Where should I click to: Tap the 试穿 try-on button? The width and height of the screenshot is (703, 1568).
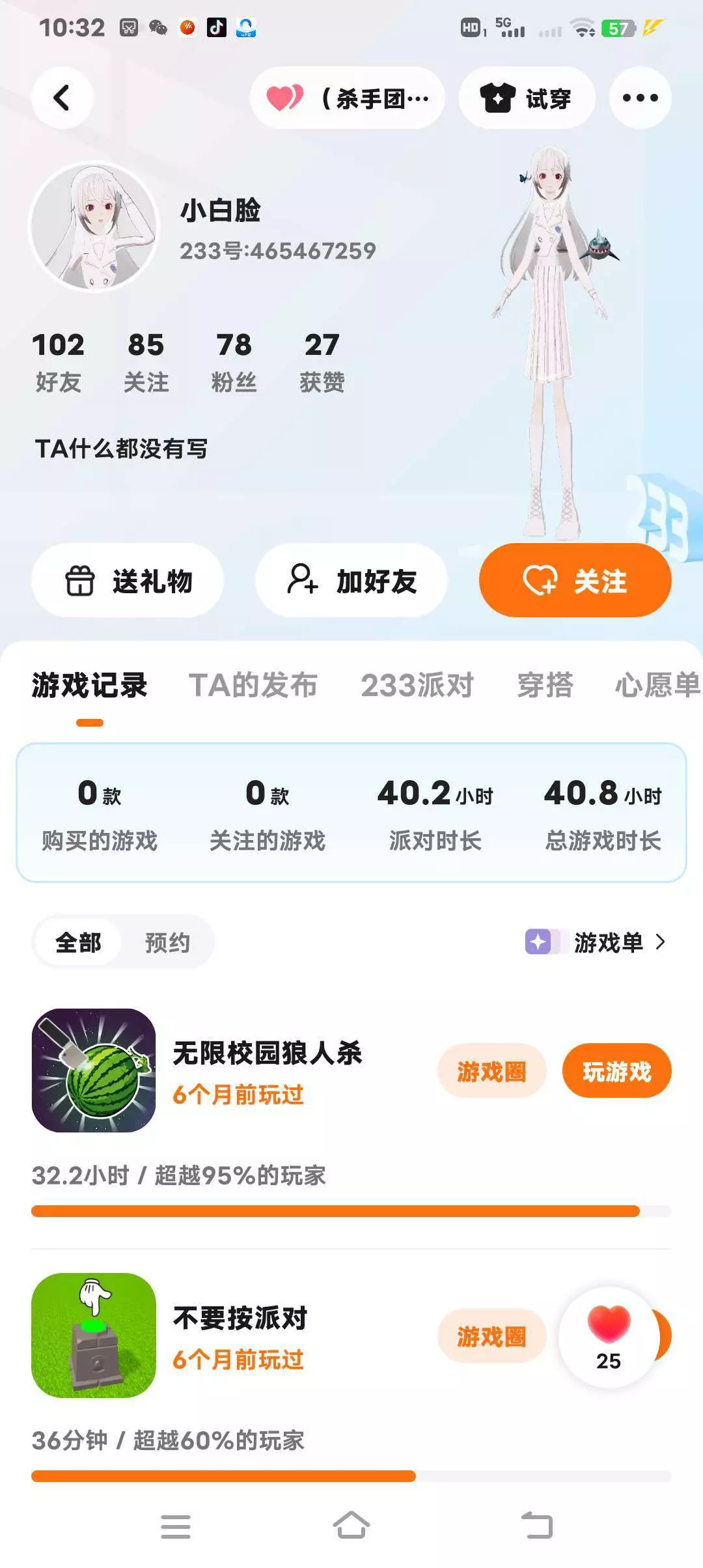(x=527, y=98)
